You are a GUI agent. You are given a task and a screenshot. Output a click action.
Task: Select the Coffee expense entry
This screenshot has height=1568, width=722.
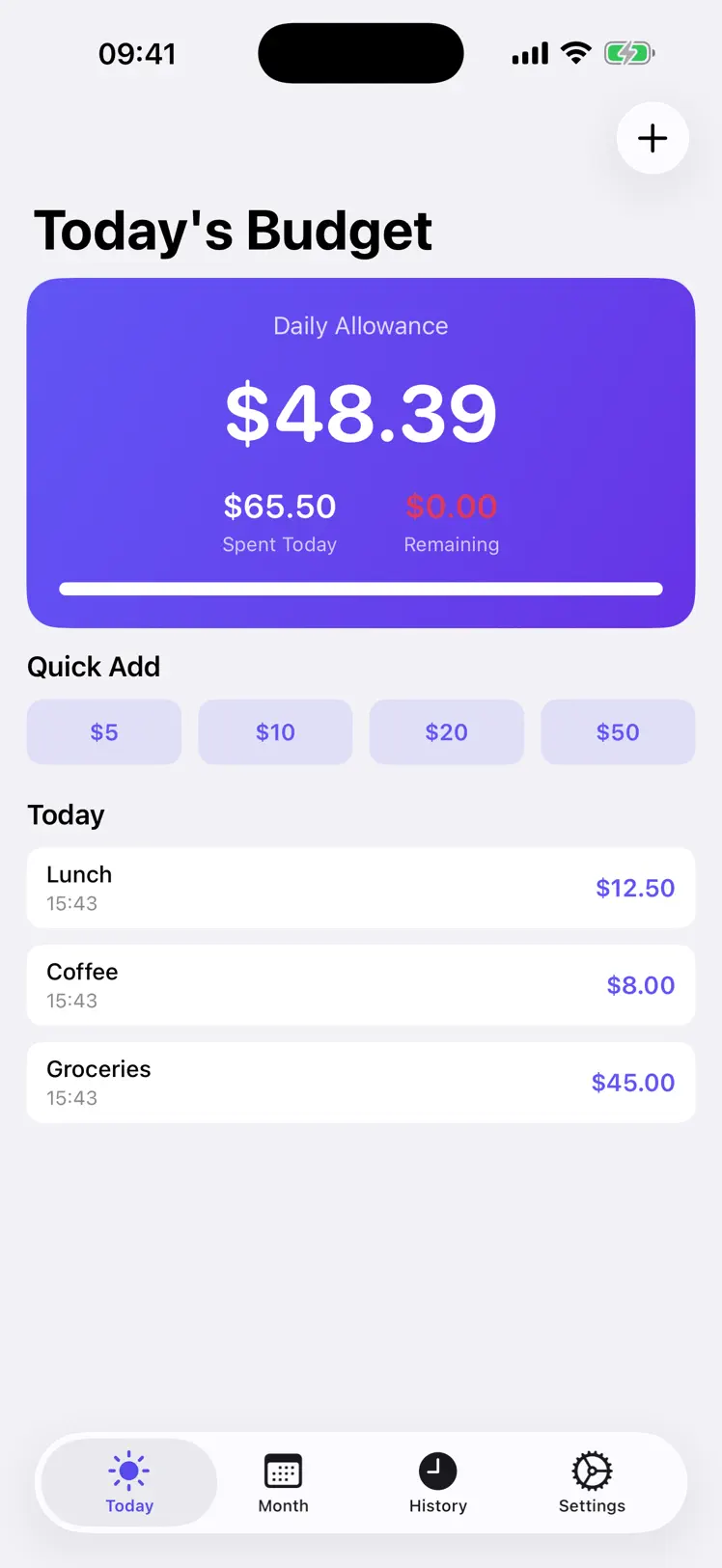coord(361,984)
